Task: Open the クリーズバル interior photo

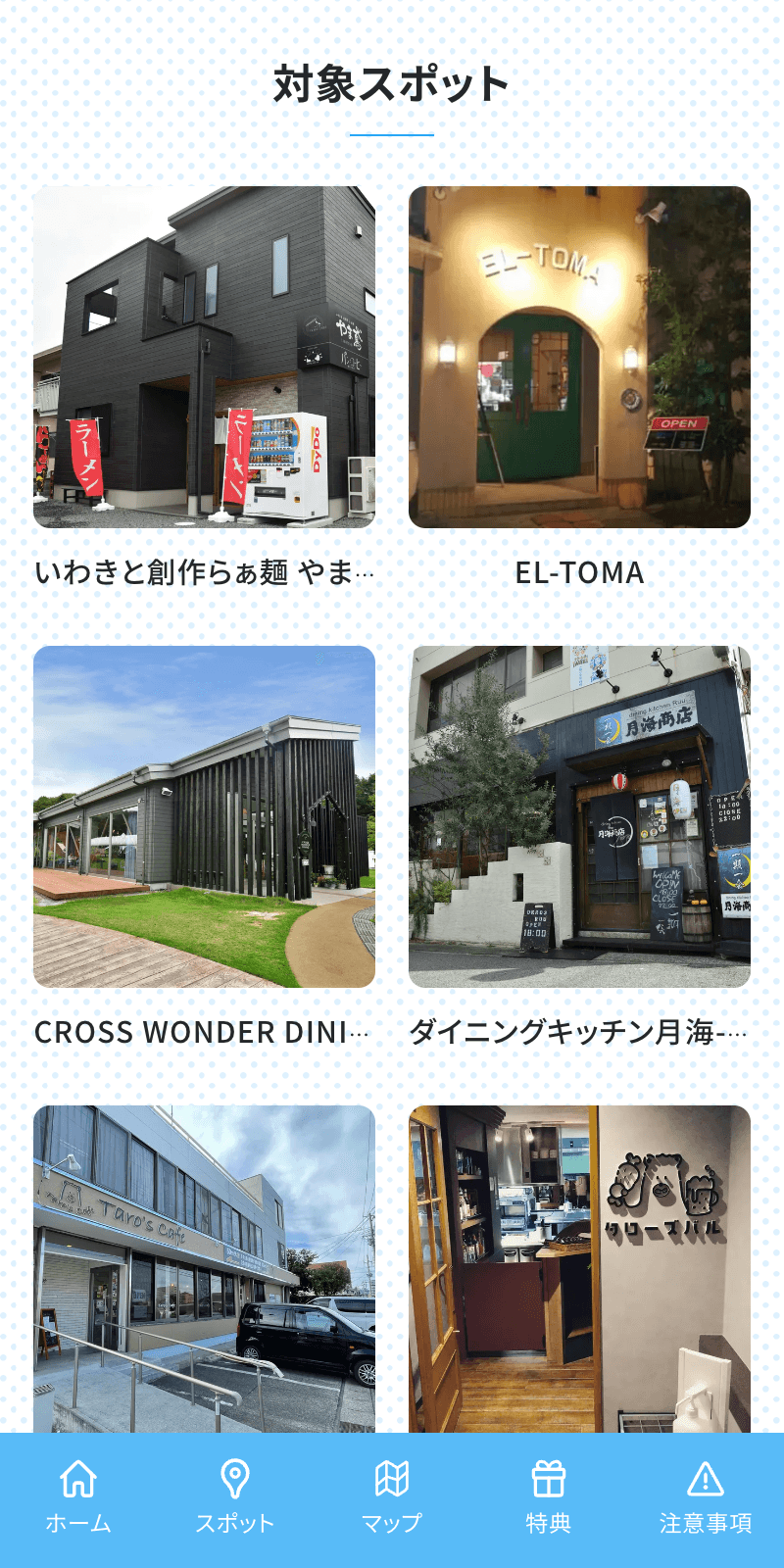Action: [580, 1264]
